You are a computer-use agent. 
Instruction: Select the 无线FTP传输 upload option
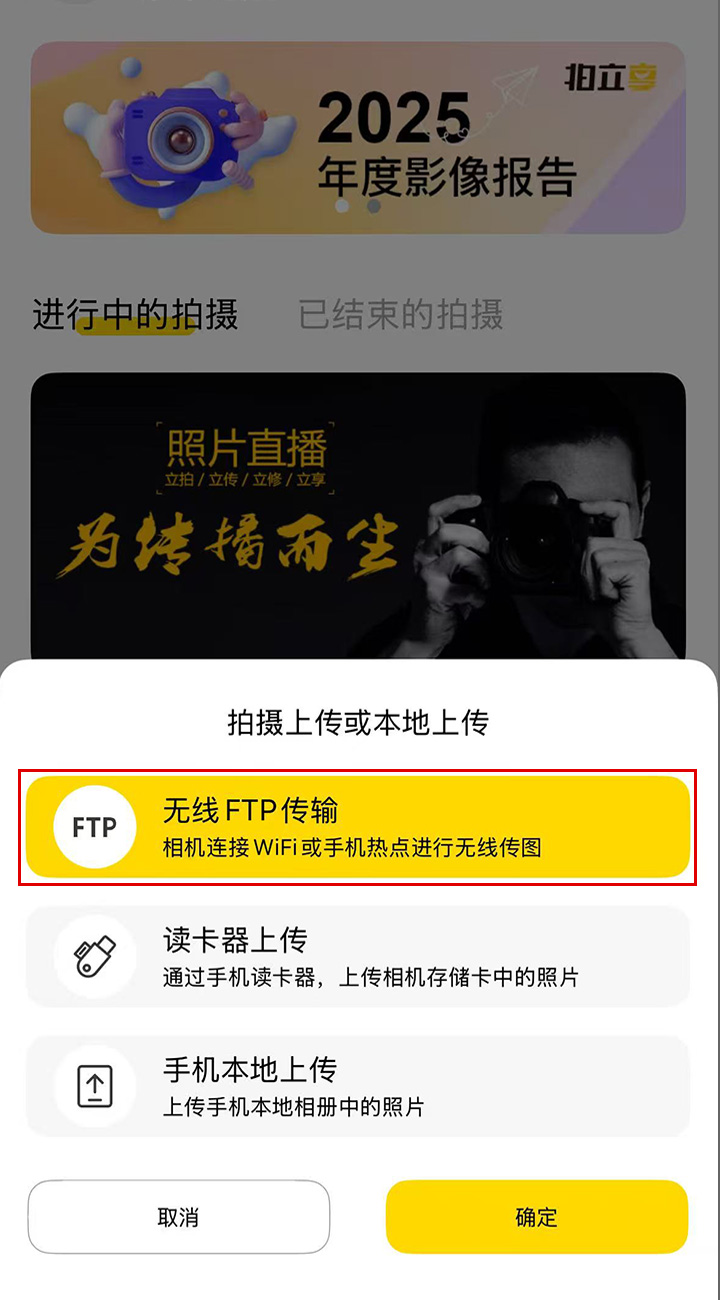click(x=360, y=827)
